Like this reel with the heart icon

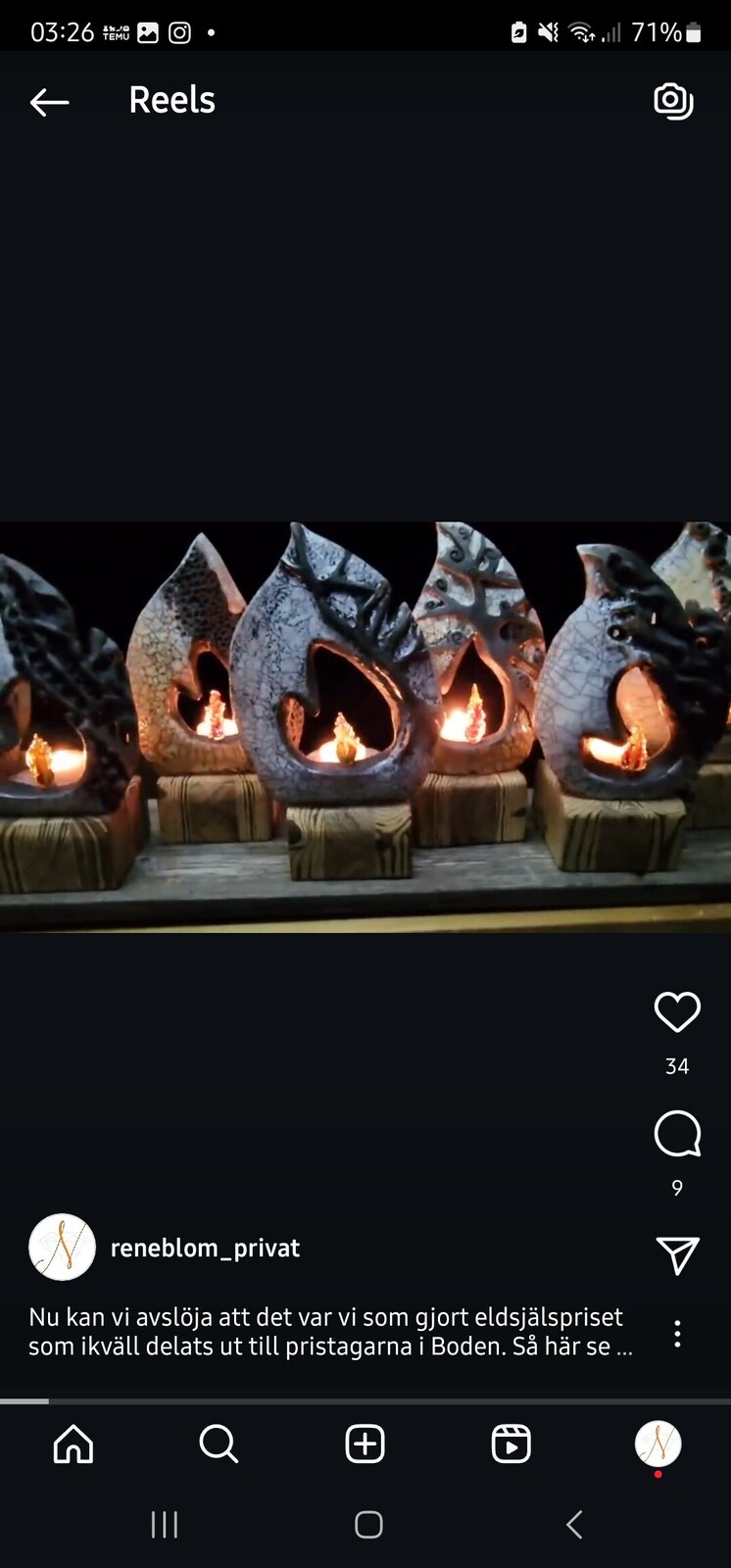click(x=677, y=1012)
